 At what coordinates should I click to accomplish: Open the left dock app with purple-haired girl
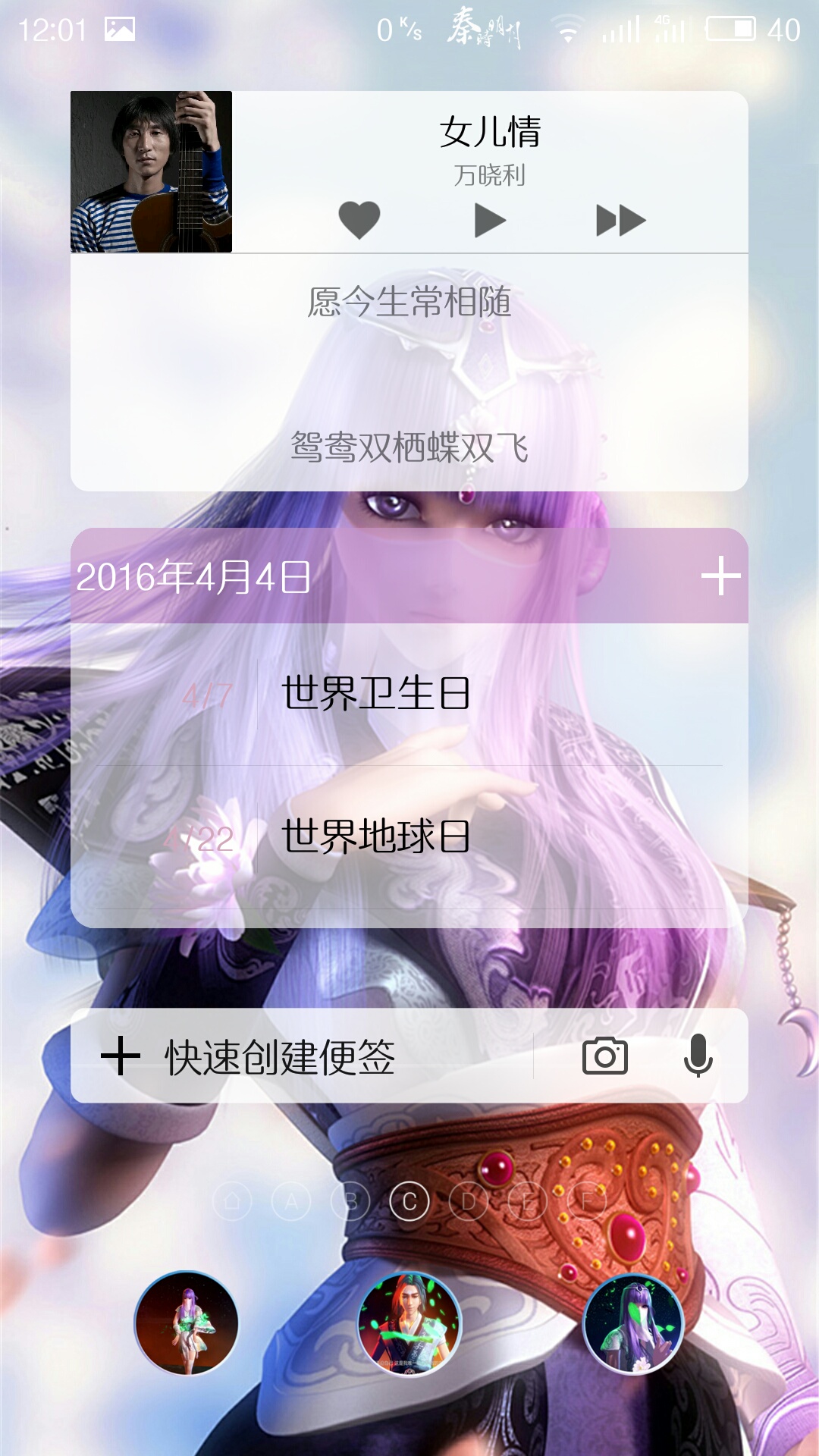point(187,1323)
